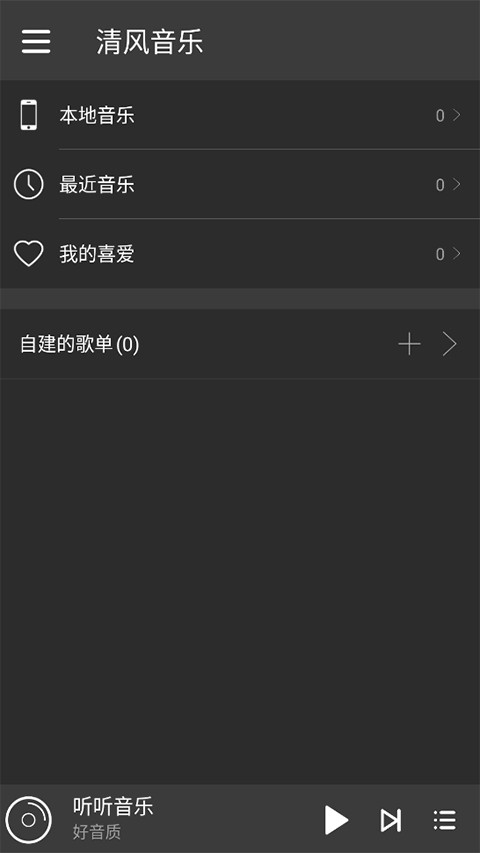Open the hamburger drawer menu

(x=36, y=41)
